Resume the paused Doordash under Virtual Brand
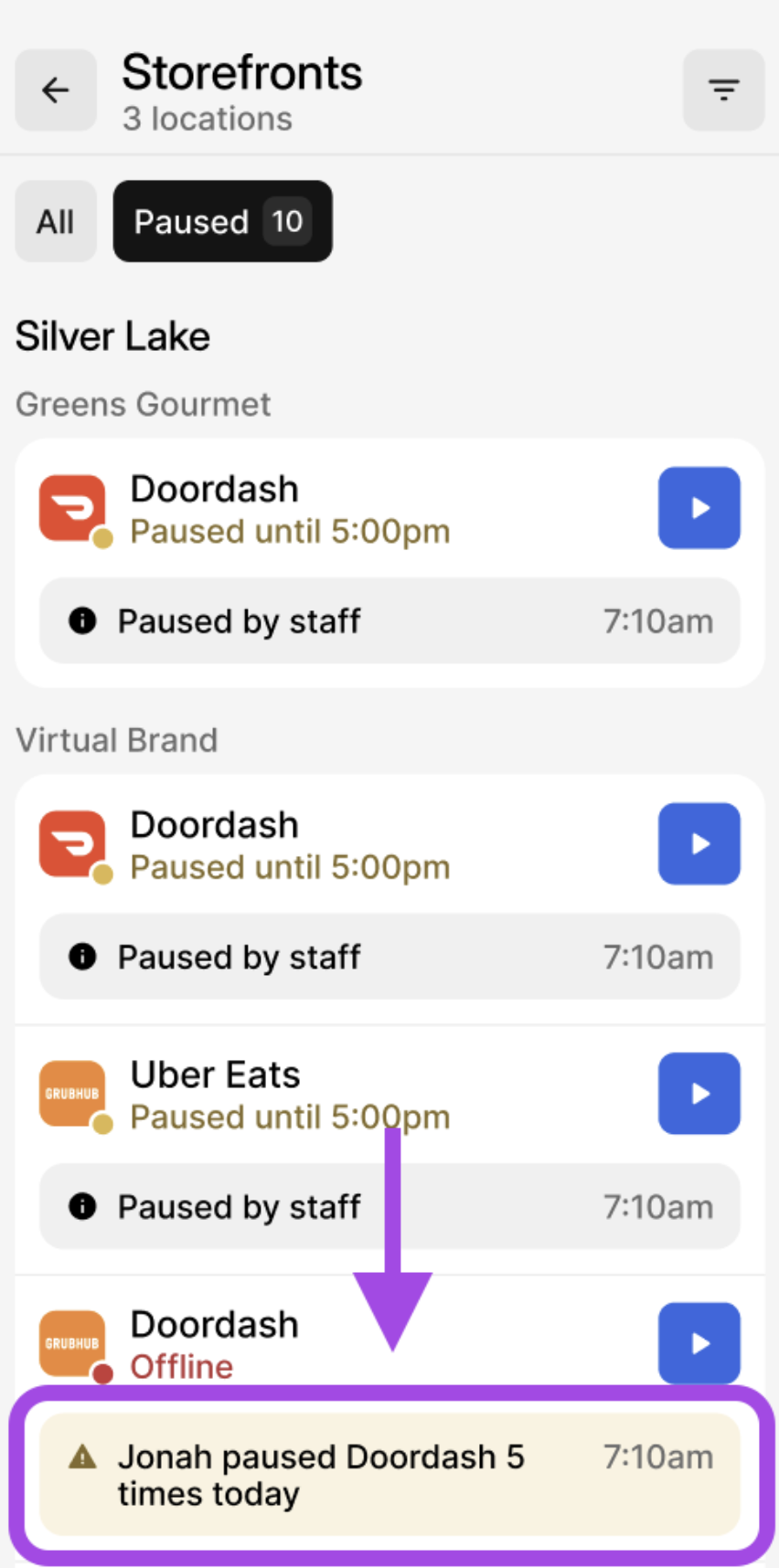This screenshot has height=1568, width=779. coord(699,843)
